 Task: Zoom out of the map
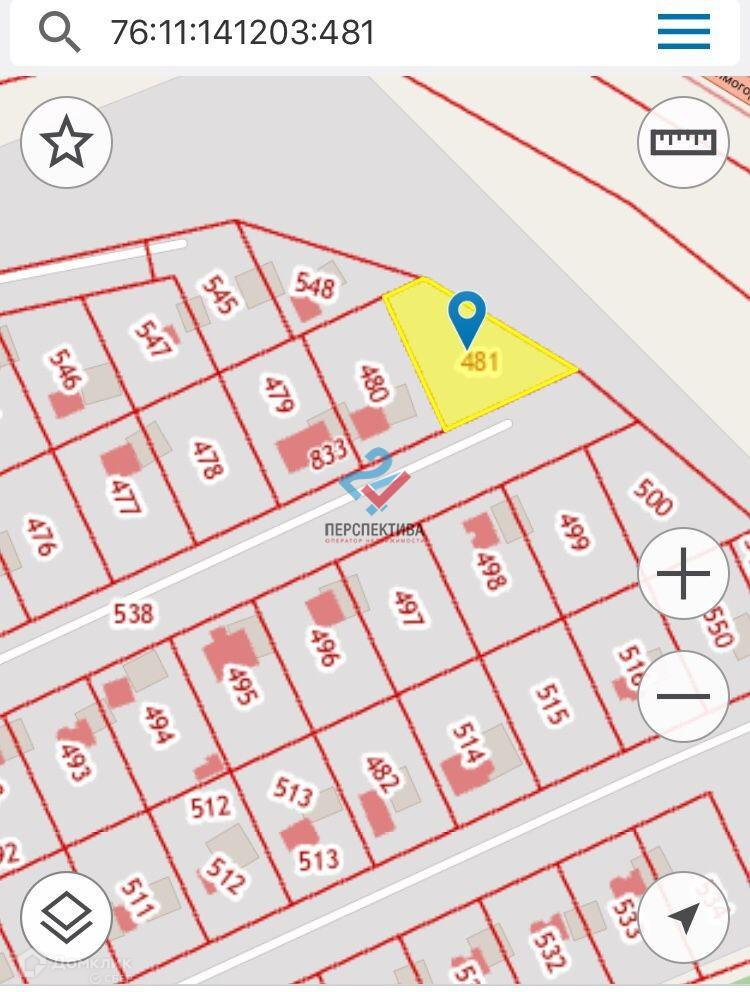coord(684,696)
